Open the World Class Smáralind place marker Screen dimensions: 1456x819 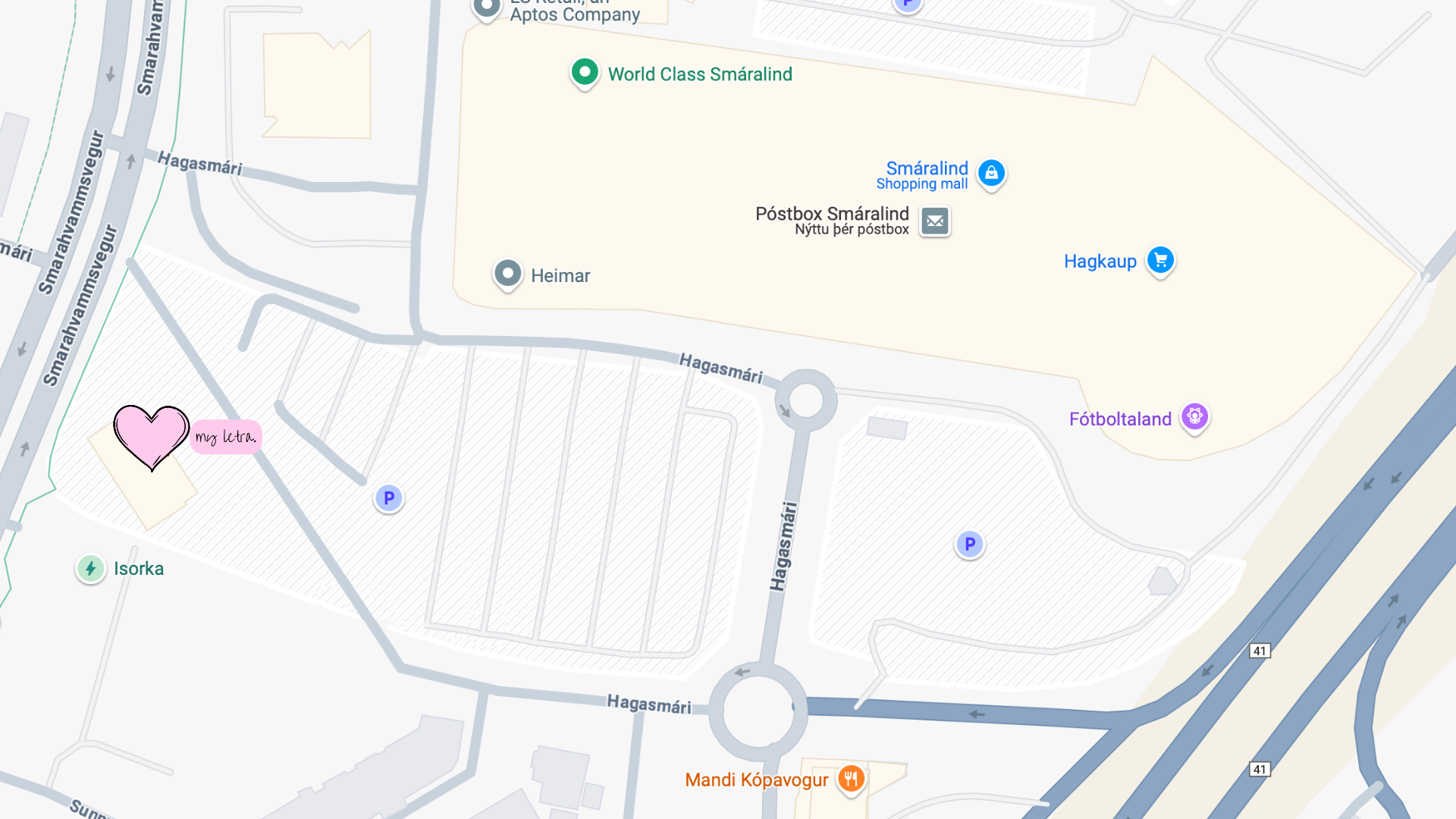585,73
